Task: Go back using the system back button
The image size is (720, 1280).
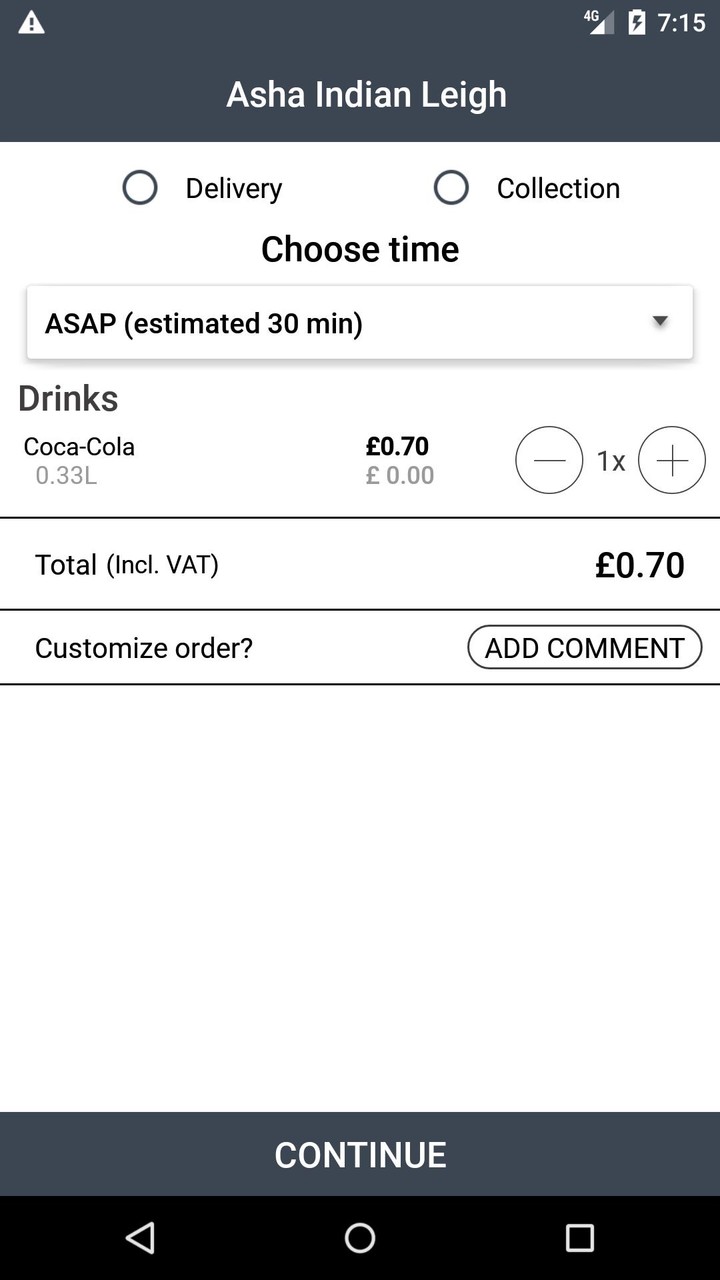Action: pos(140,1238)
